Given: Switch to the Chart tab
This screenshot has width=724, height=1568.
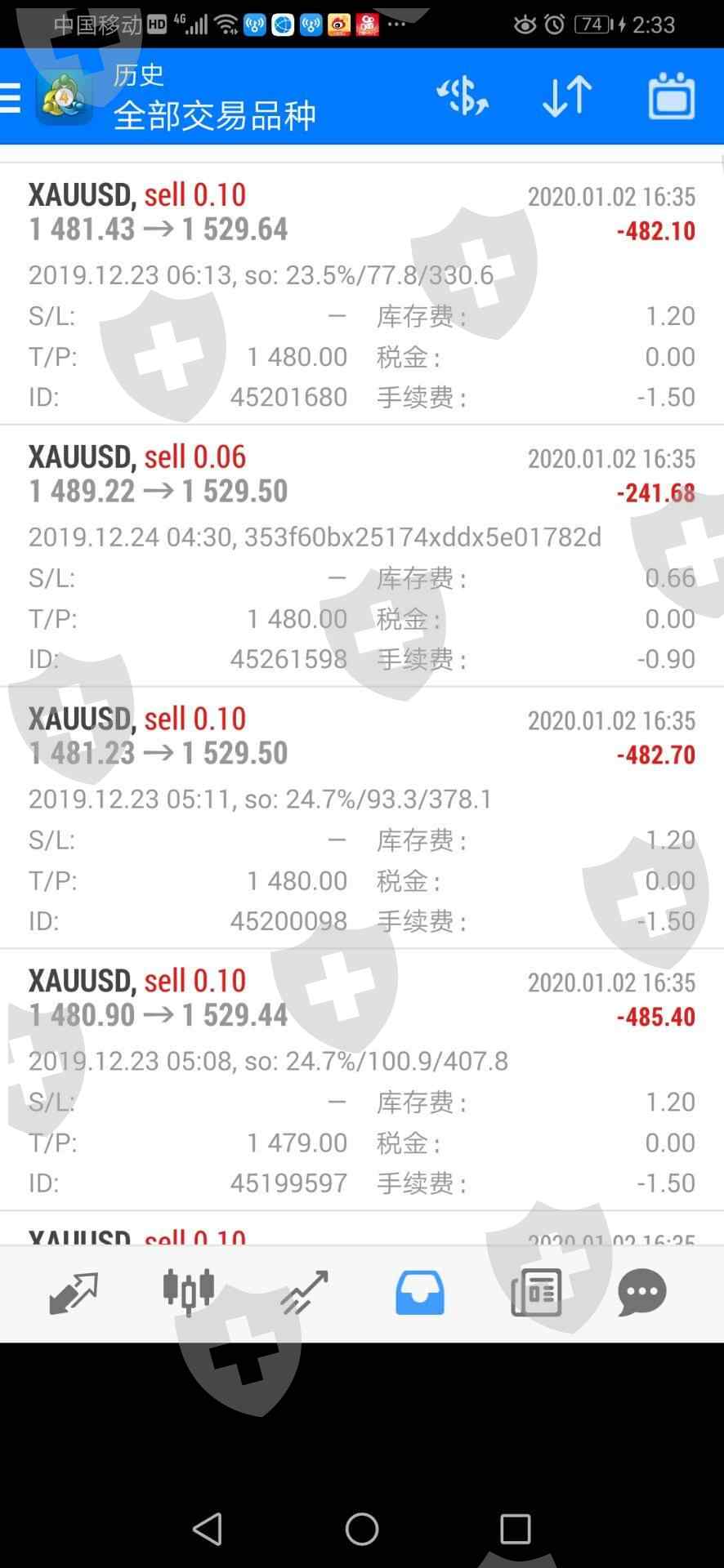Looking at the screenshot, I should click(x=188, y=1293).
